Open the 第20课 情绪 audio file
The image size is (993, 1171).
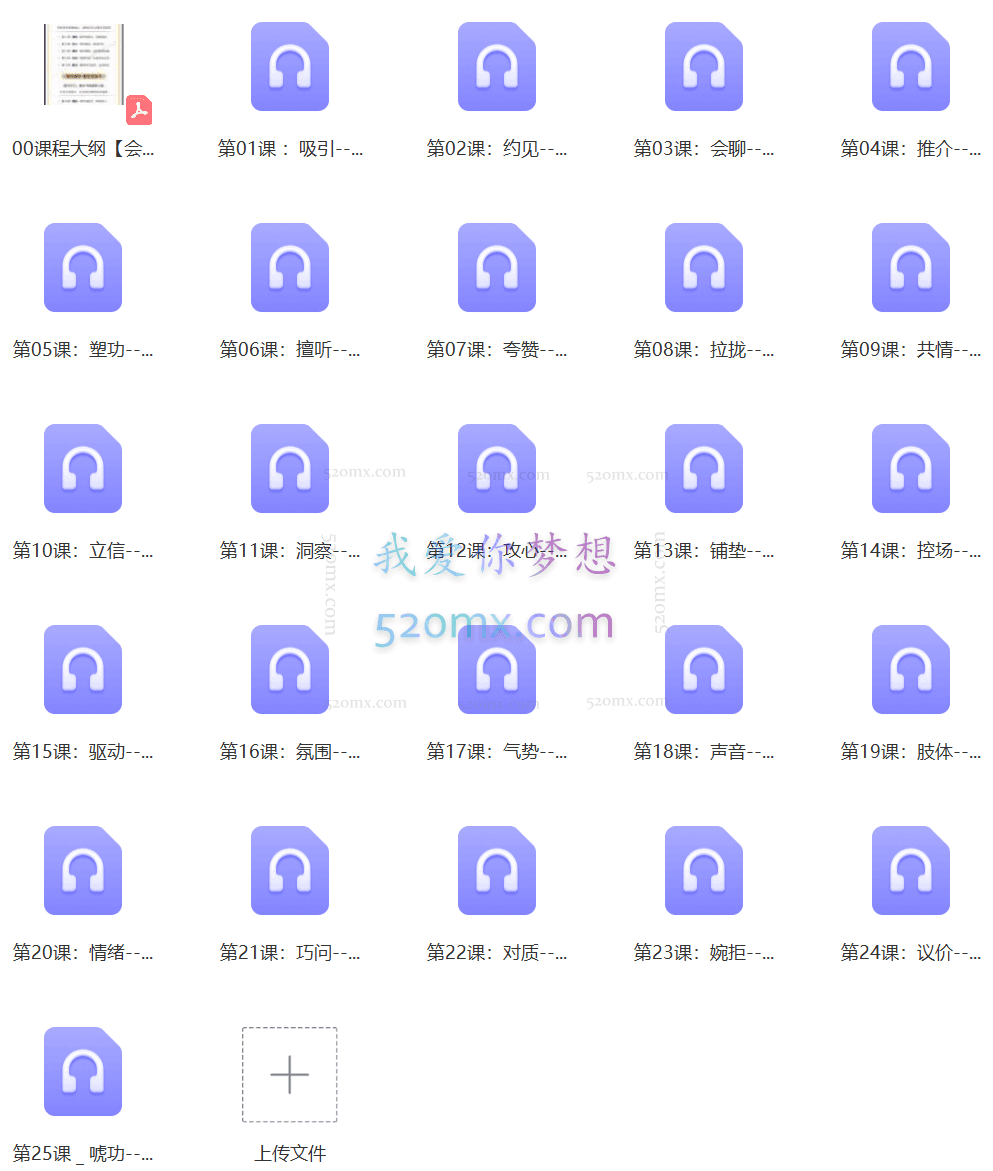coord(83,870)
